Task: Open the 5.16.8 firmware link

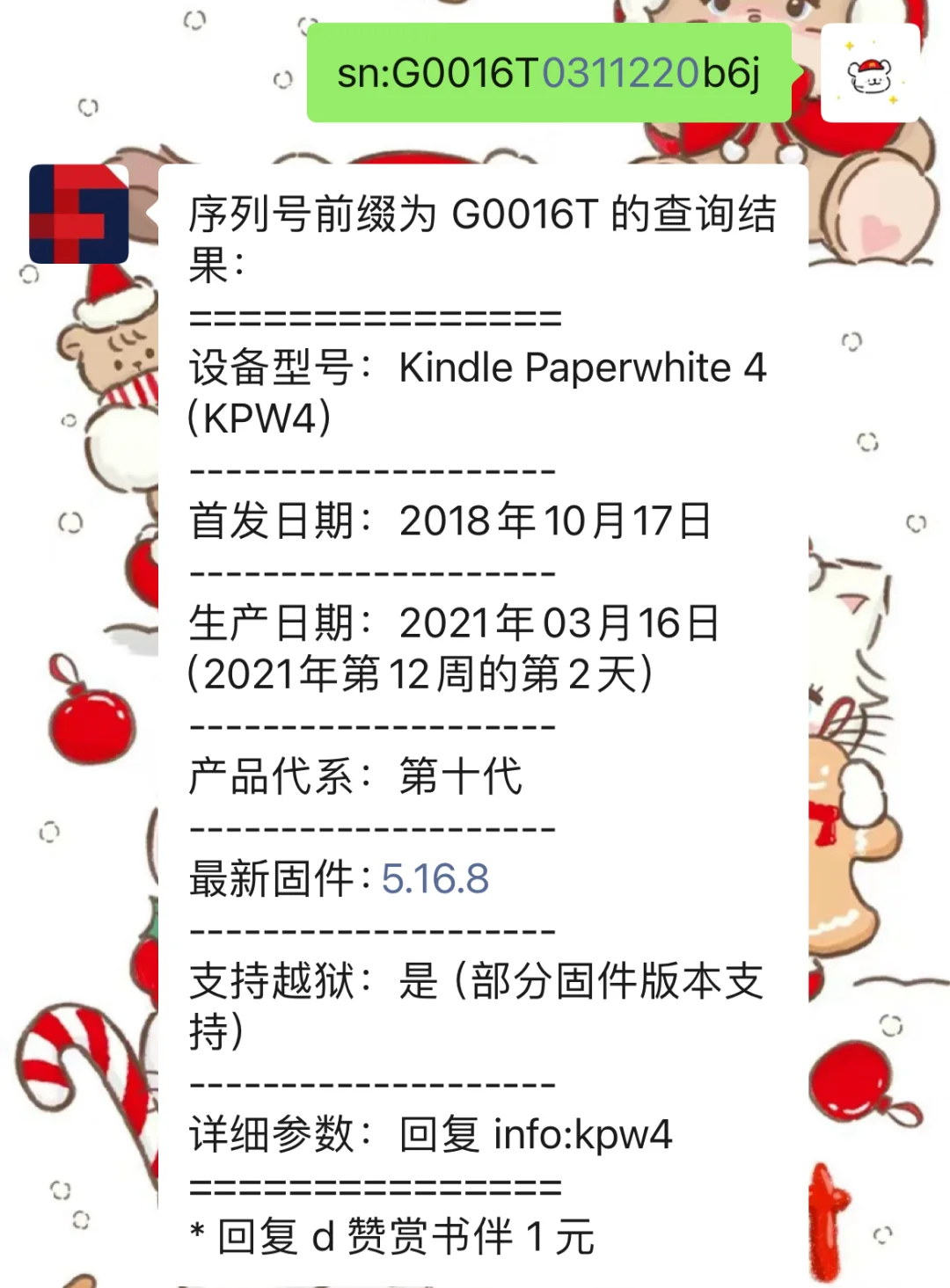Action: [x=435, y=878]
